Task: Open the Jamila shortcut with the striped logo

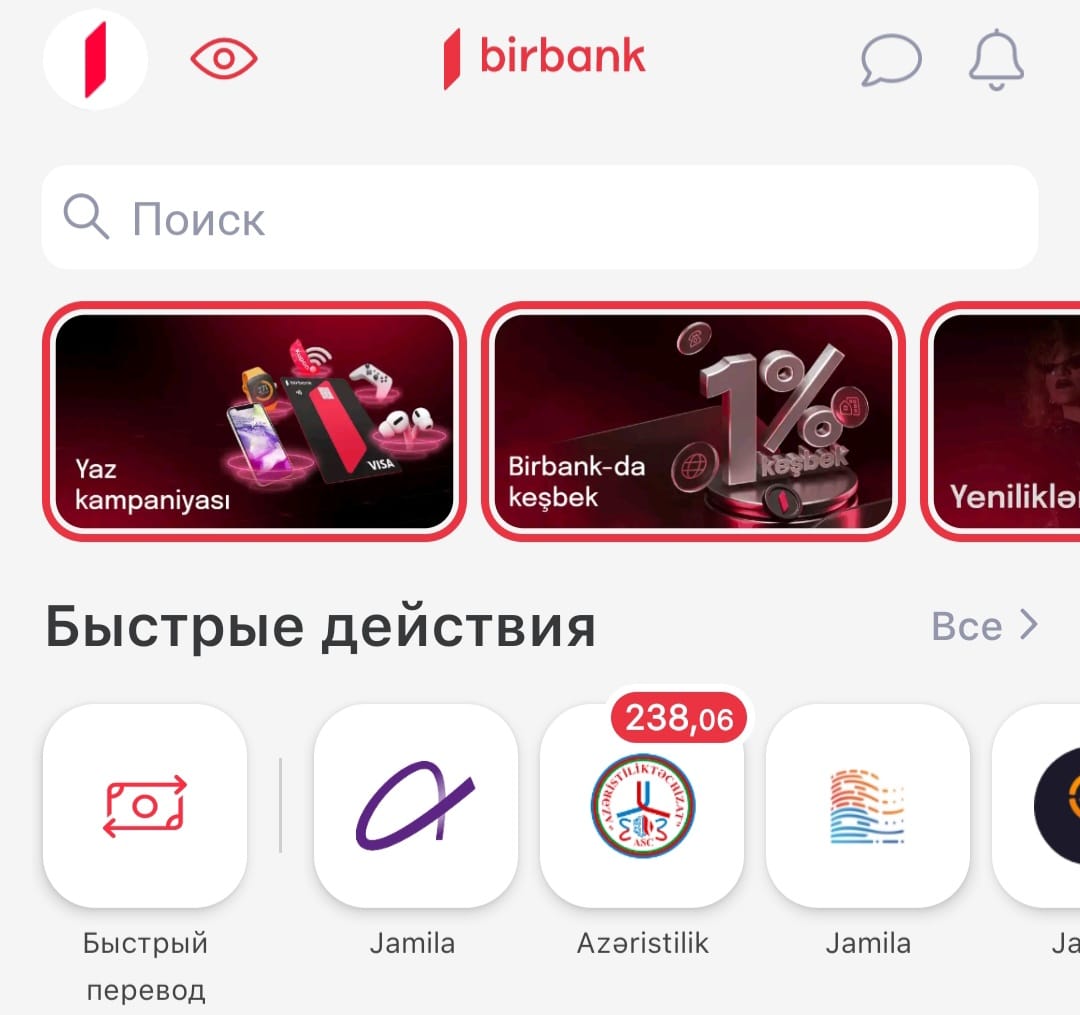Action: pos(867,806)
